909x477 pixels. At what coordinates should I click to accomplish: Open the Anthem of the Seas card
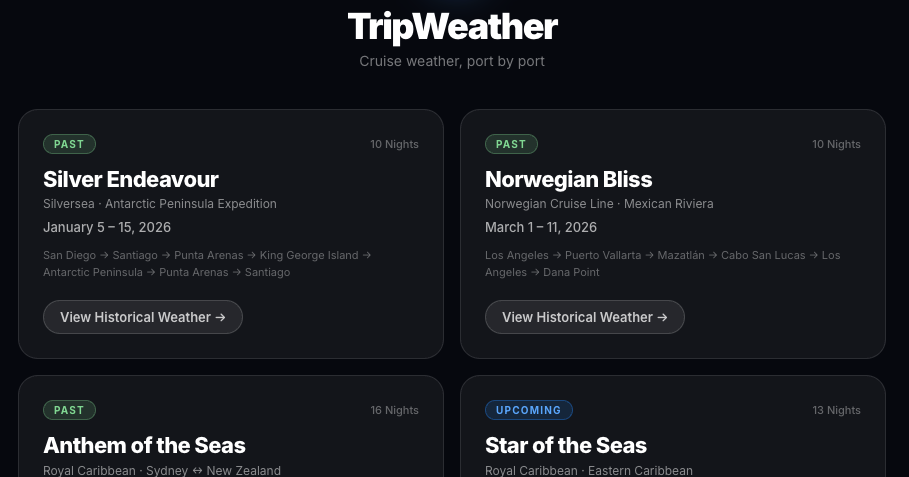pyautogui.click(x=145, y=445)
